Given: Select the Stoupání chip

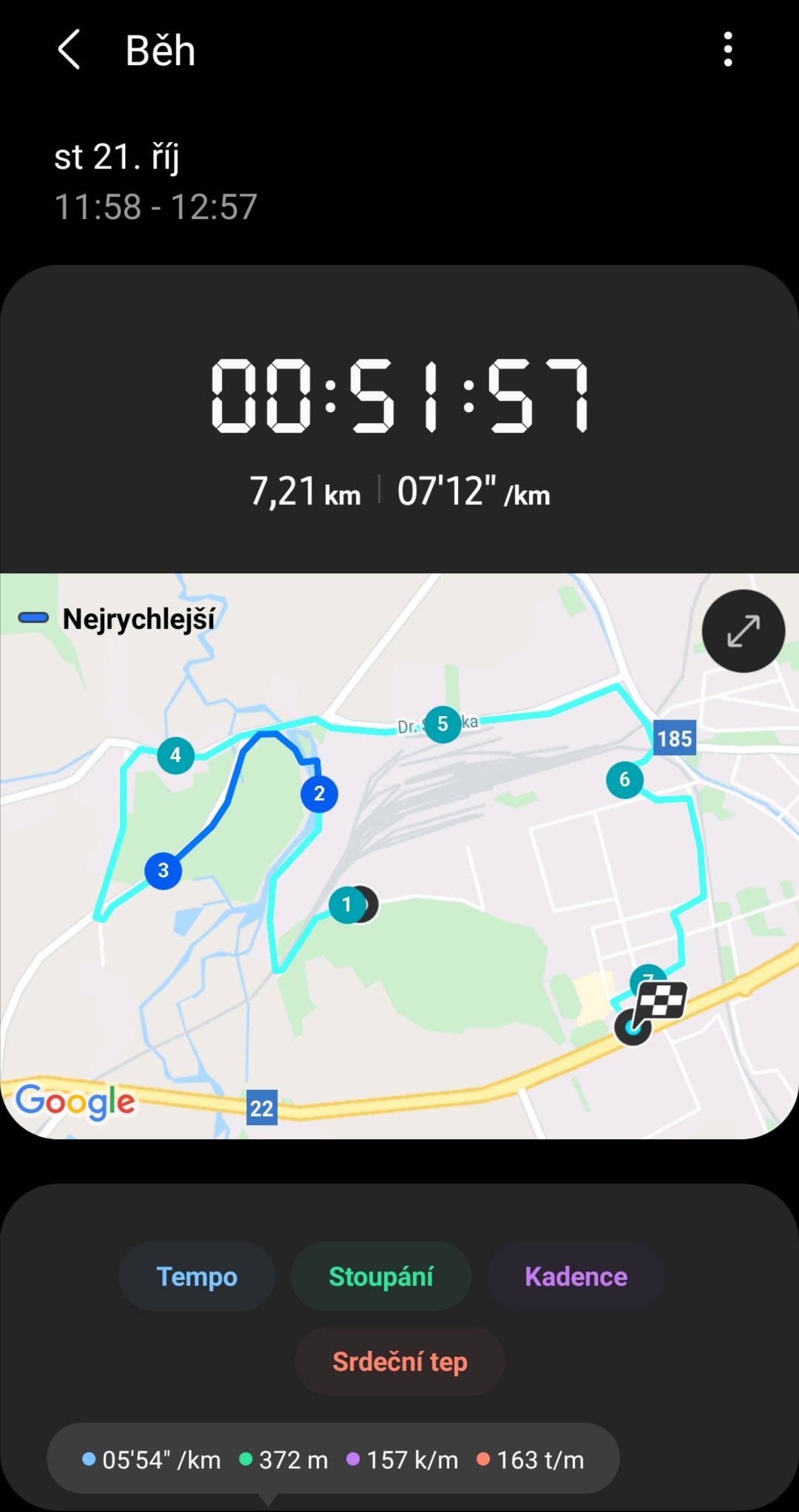Looking at the screenshot, I should pos(381,1276).
